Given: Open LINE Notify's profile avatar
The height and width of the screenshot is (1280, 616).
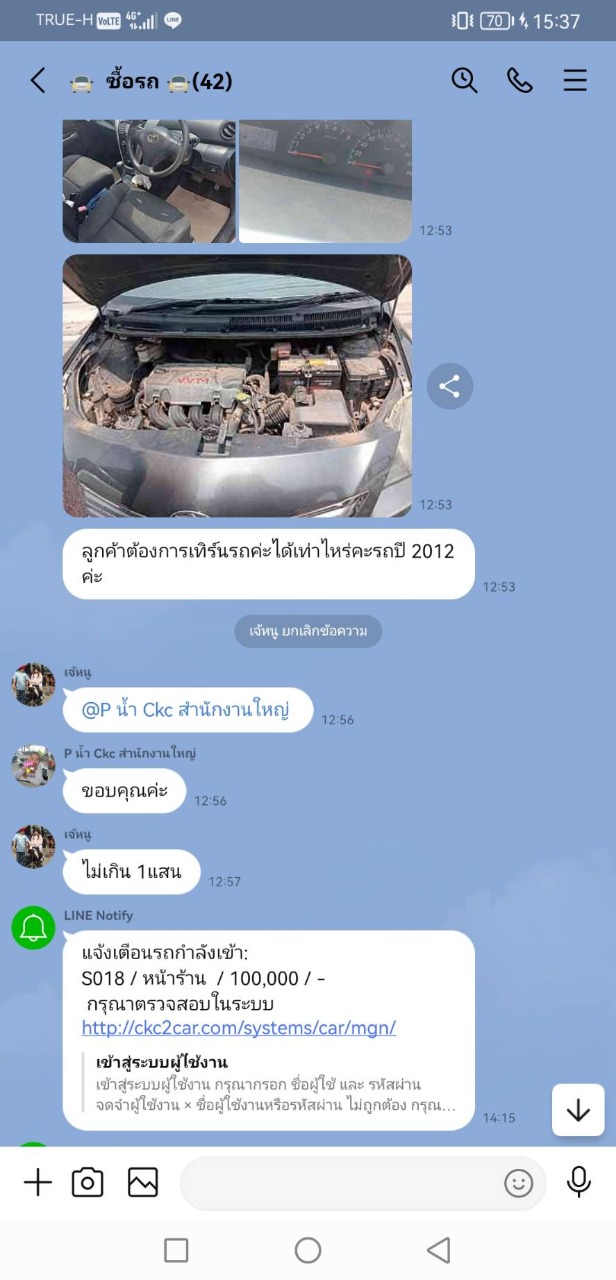Looking at the screenshot, I should tap(33, 928).
